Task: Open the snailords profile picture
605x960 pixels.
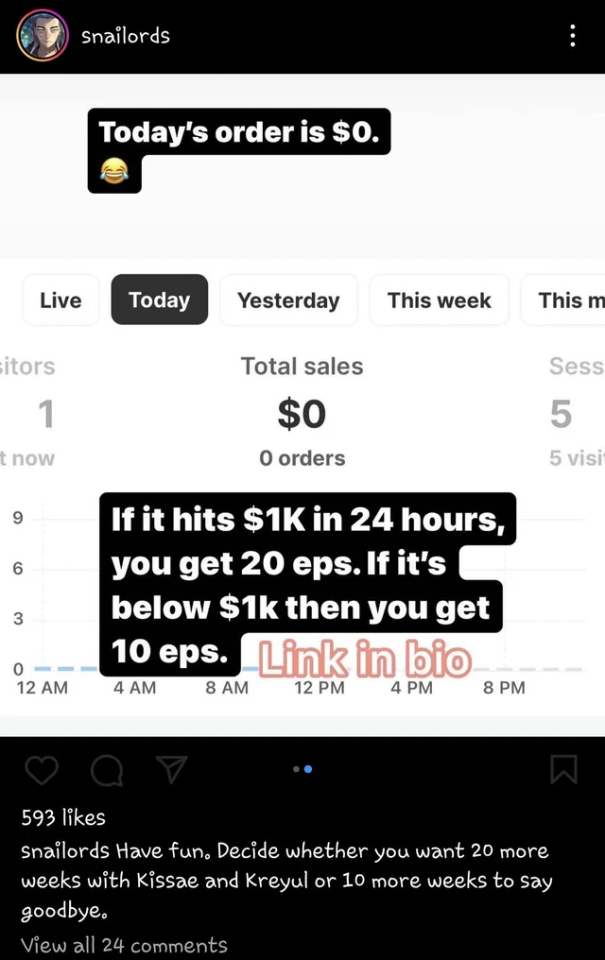Action: [42, 36]
